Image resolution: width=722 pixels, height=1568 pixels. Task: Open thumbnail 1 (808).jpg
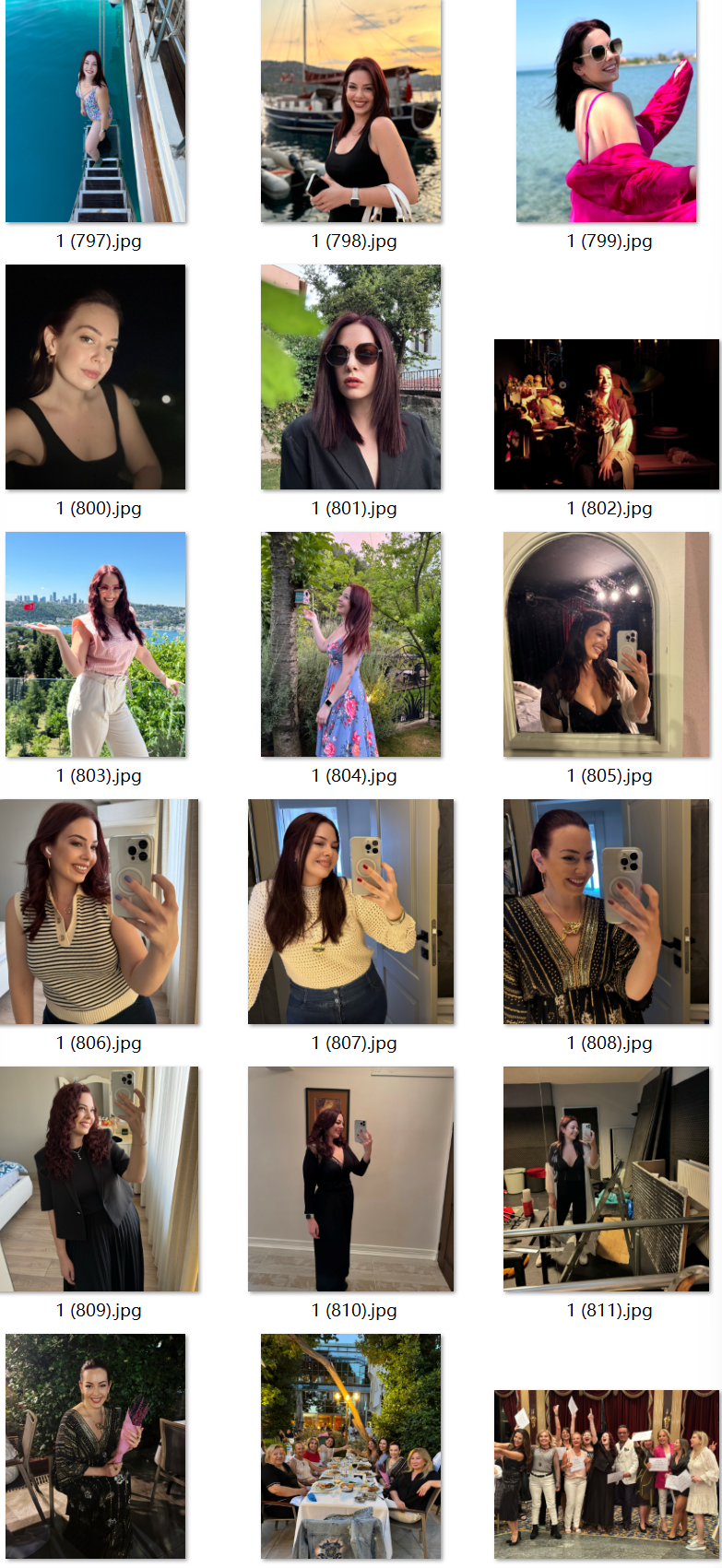(606, 911)
